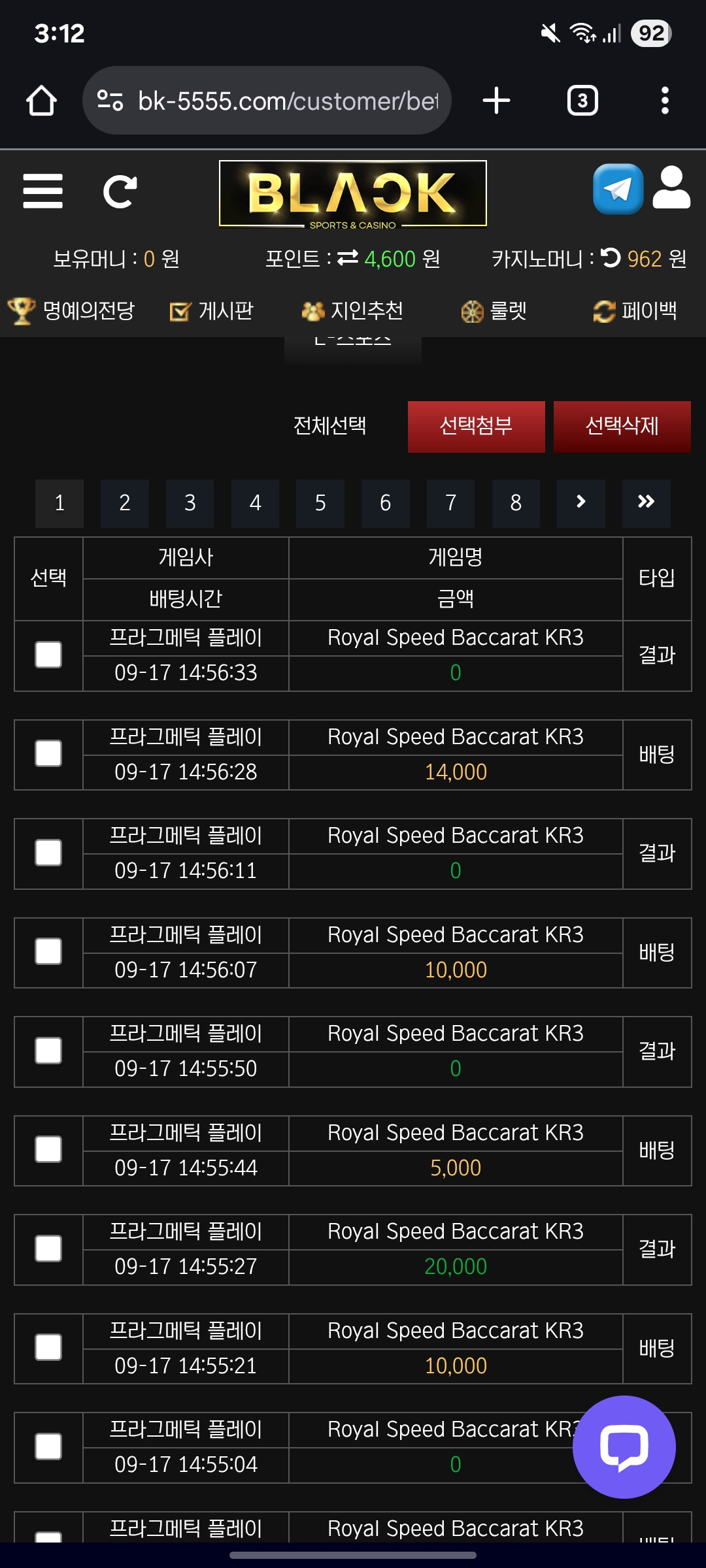Screen dimensions: 706x1568
Task: Jump to the last page double arrow
Action: click(x=646, y=503)
